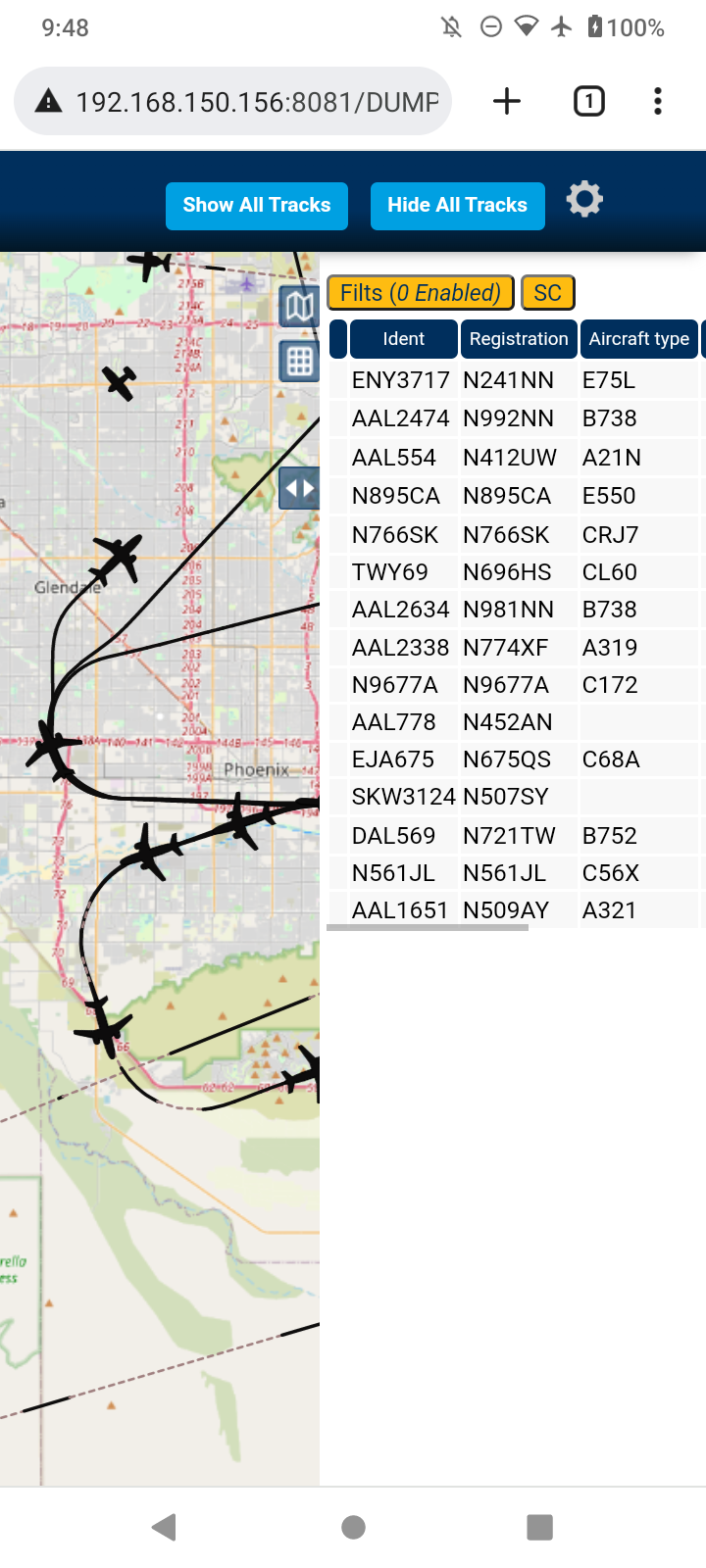Go back with system back button
This screenshot has height=1568, width=706.
[165, 1527]
